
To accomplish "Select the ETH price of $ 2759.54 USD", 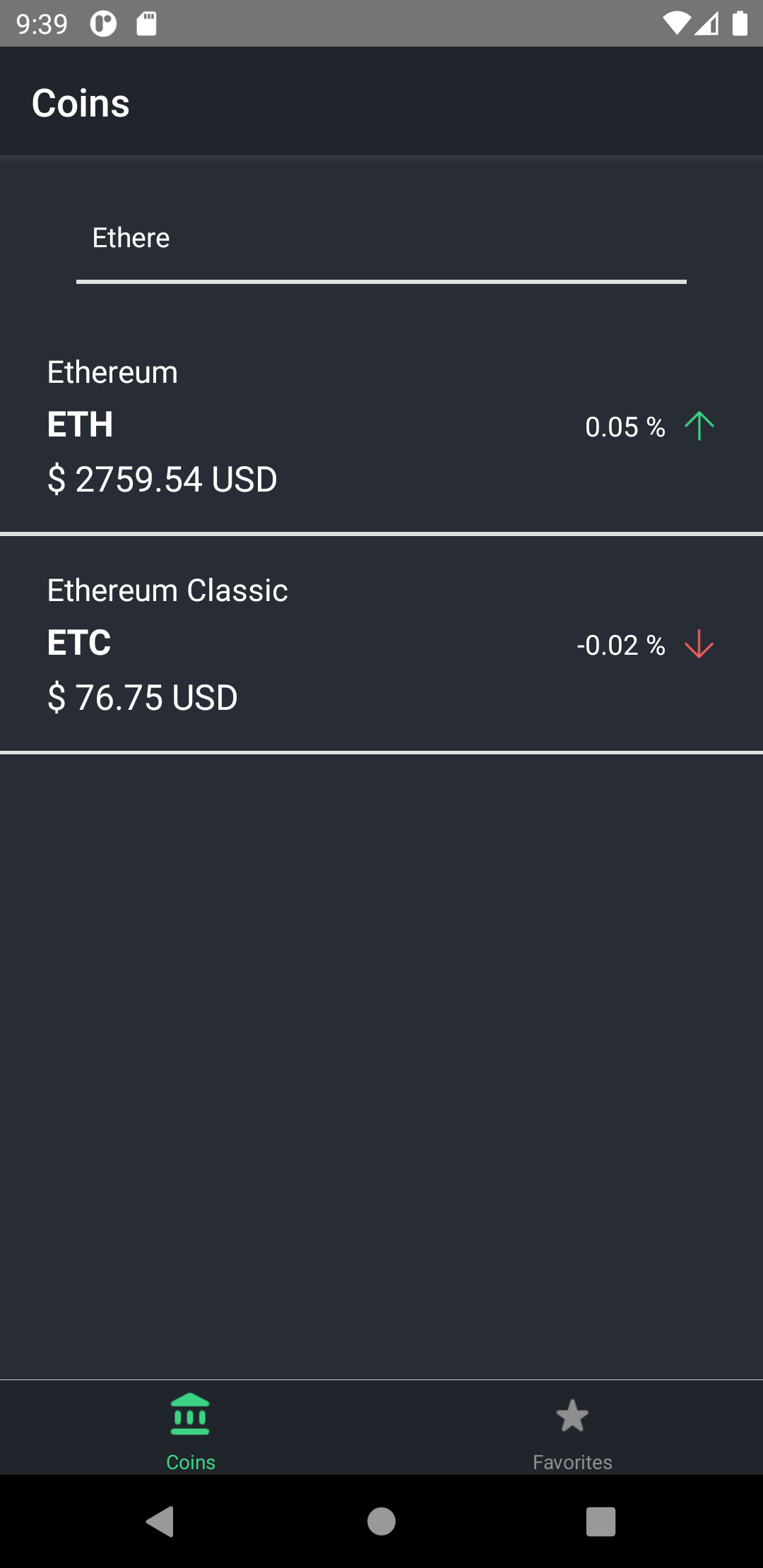I will 161,479.
